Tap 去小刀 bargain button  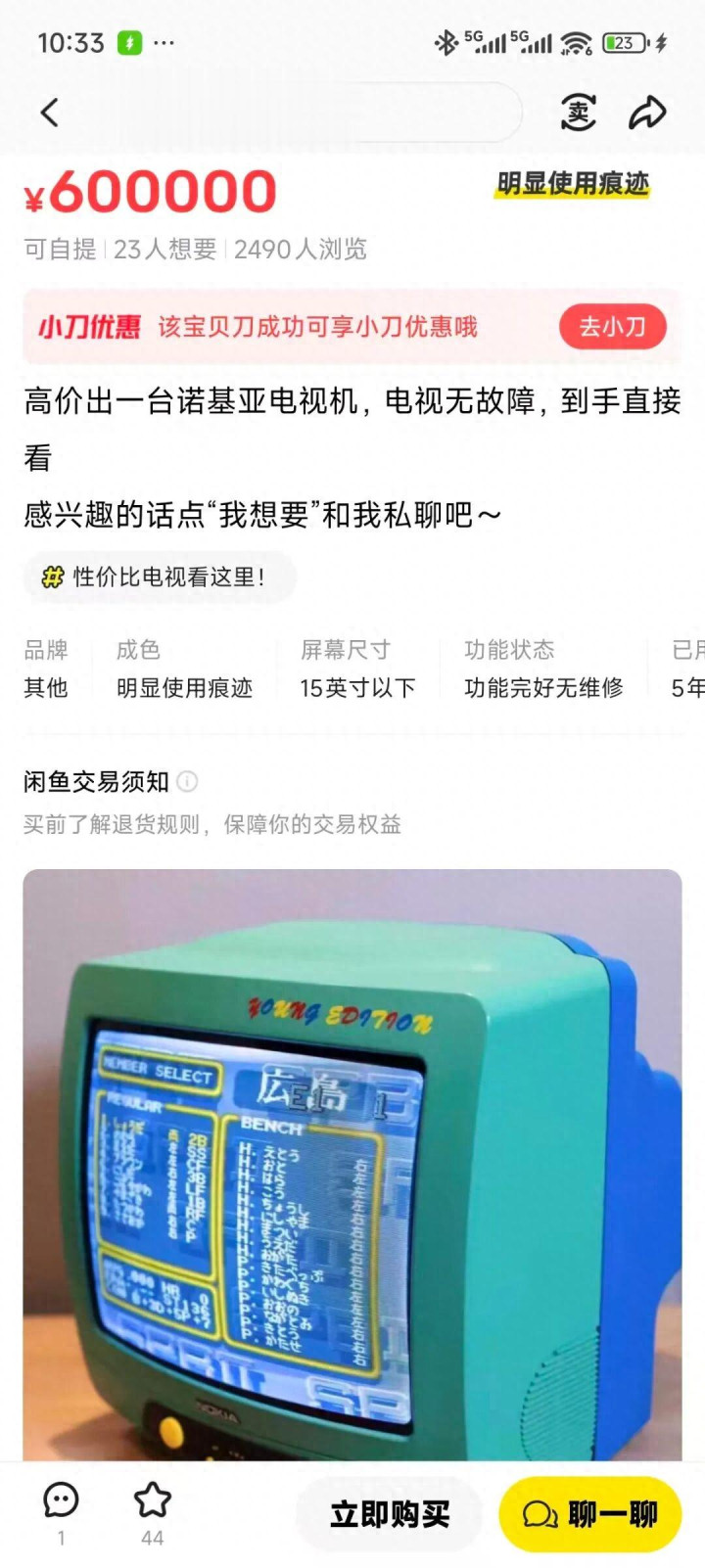click(x=612, y=327)
